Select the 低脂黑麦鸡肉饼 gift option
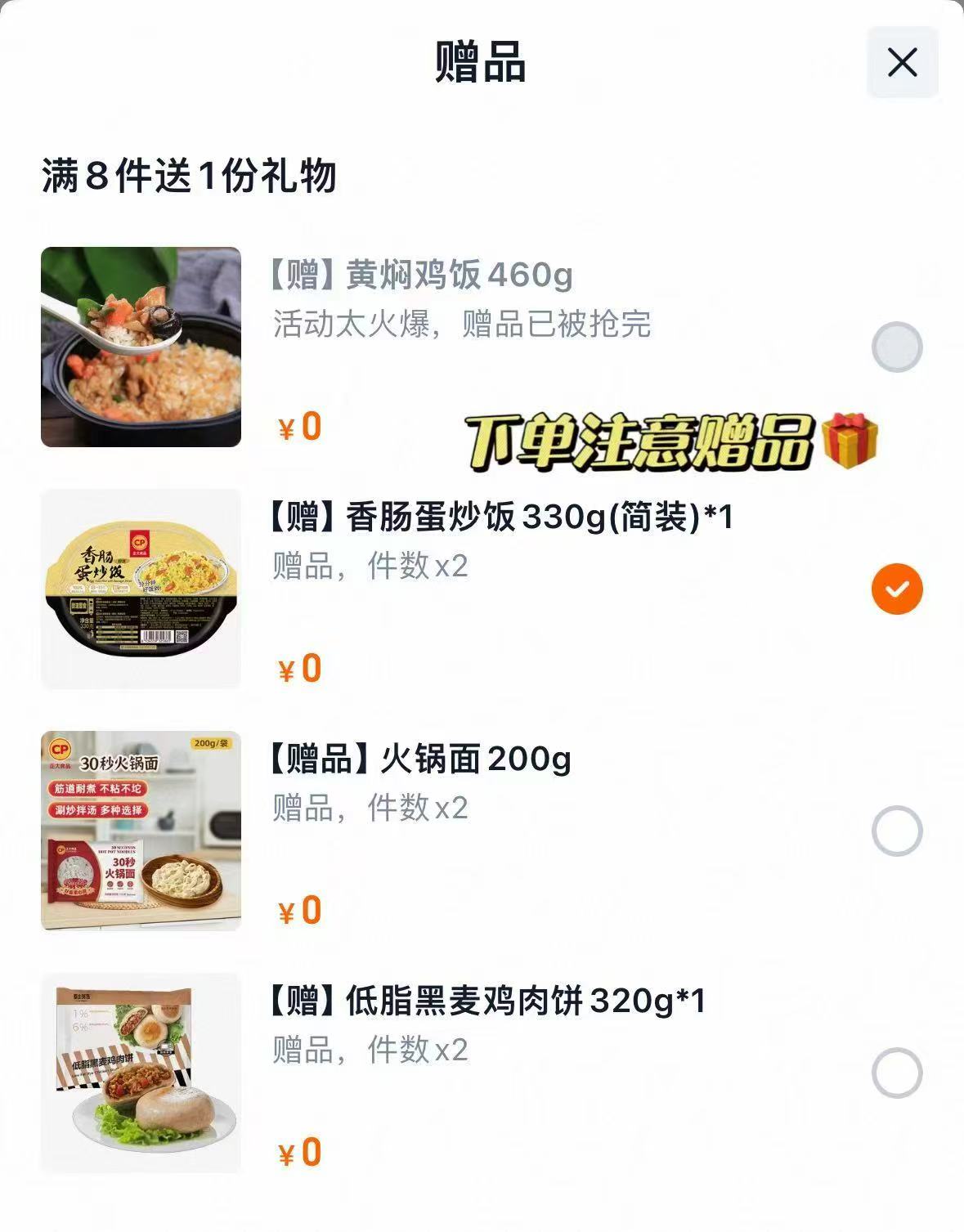This screenshot has height=1232, width=964. [x=895, y=1072]
